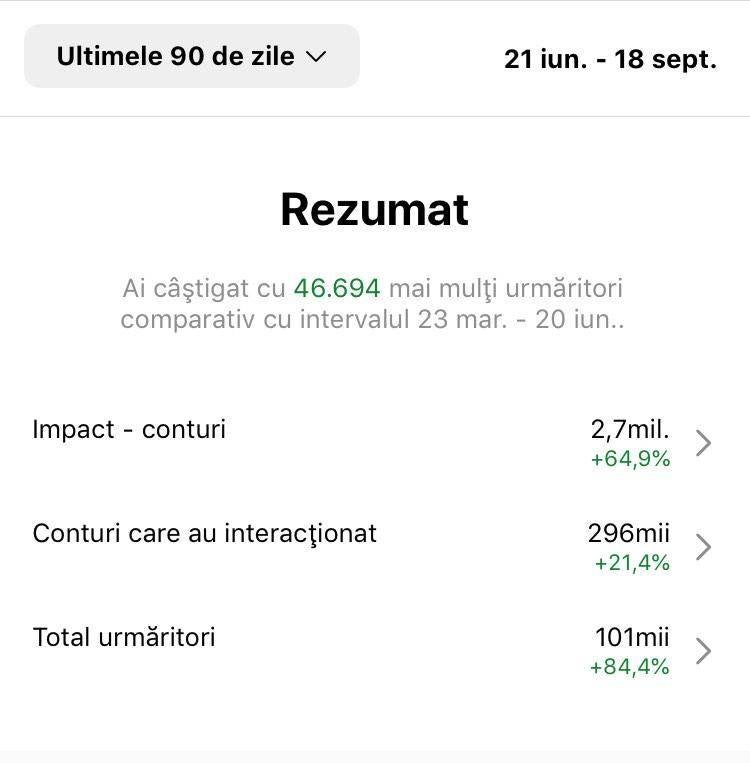Click the 2,7mil. impact value

pyautogui.click(x=631, y=429)
